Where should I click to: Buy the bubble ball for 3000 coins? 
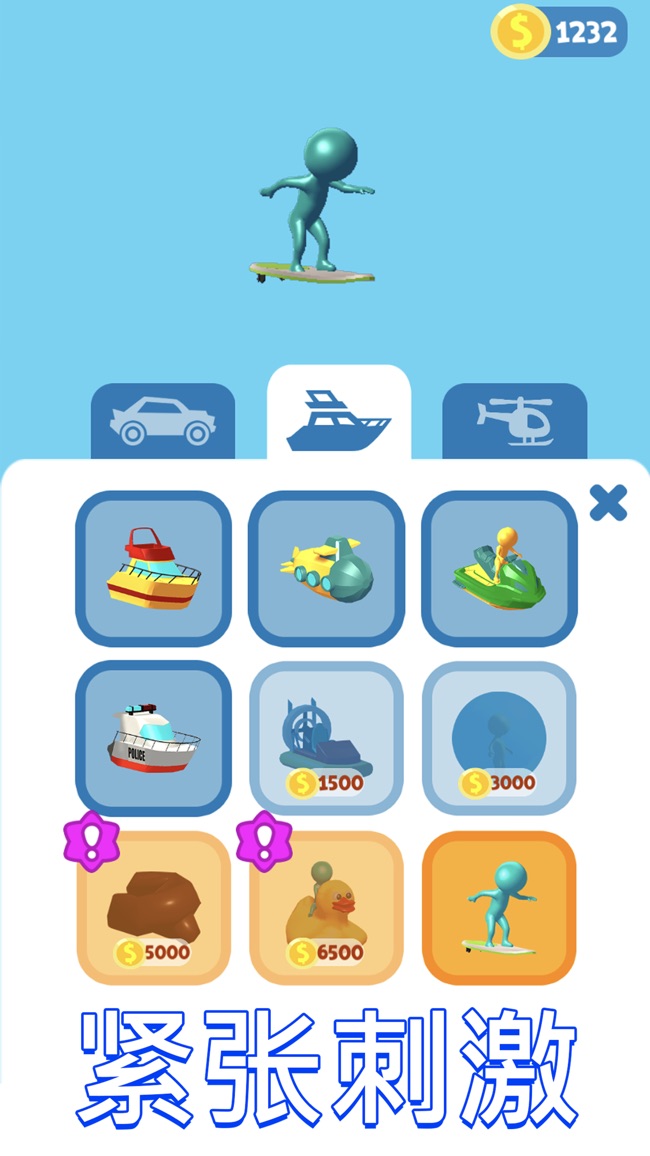pos(499,738)
